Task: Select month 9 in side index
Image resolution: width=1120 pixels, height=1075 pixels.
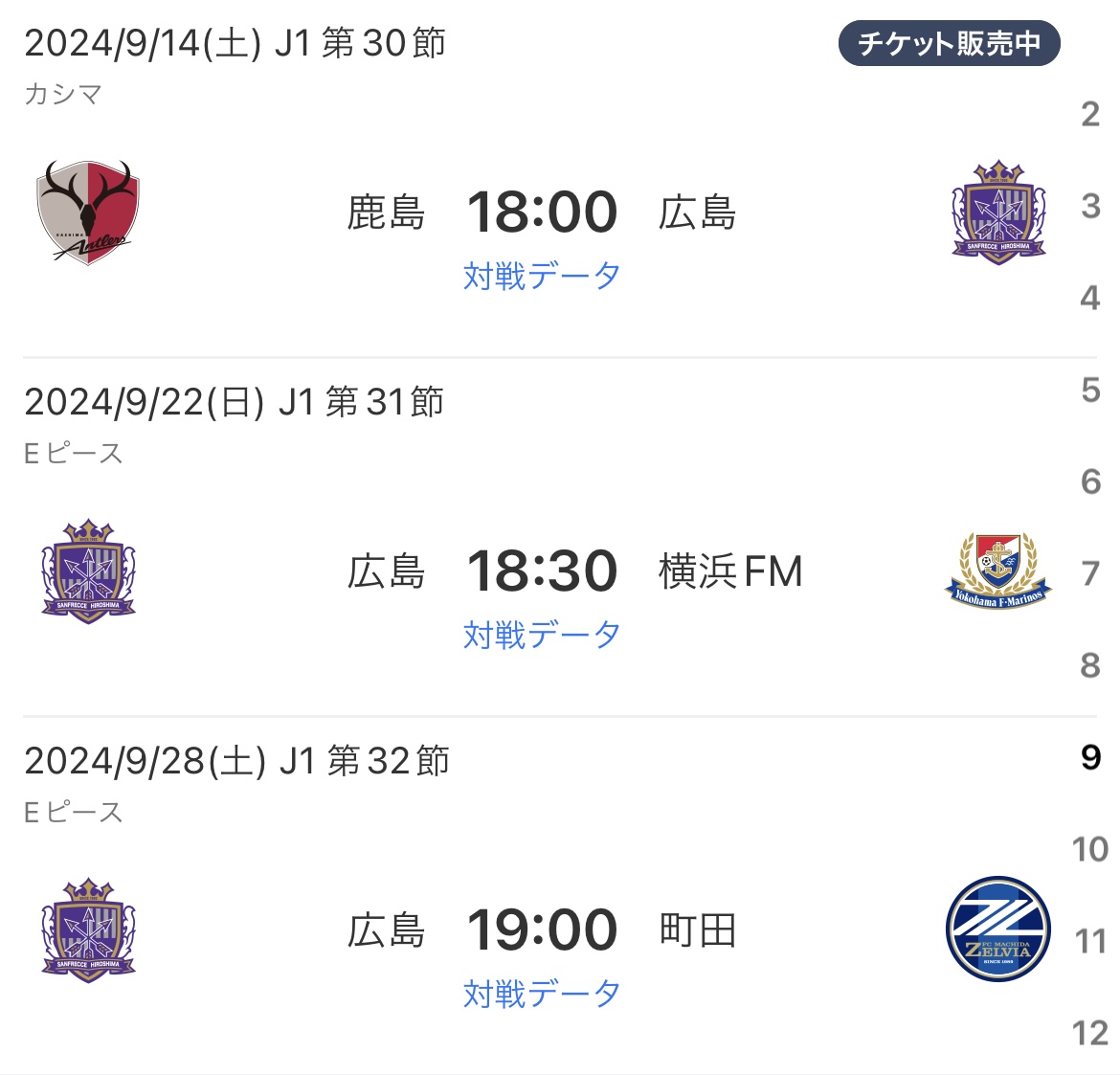Action: (x=1090, y=757)
